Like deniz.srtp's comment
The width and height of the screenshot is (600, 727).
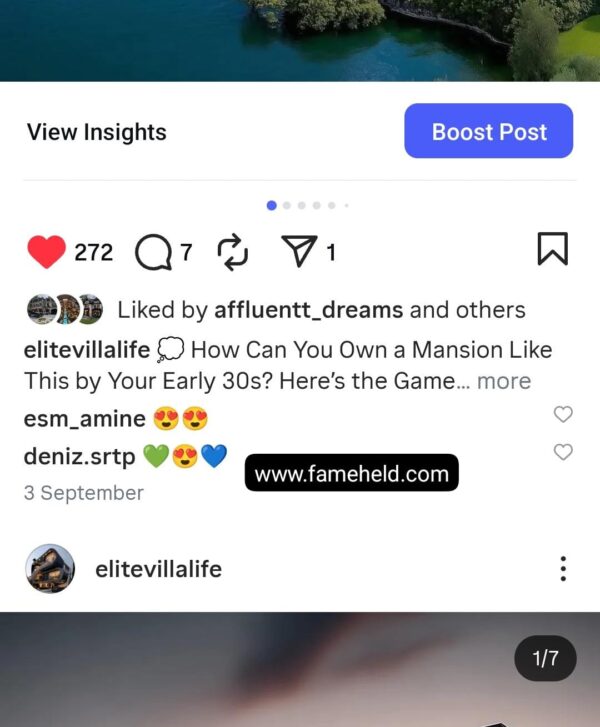[563, 452]
